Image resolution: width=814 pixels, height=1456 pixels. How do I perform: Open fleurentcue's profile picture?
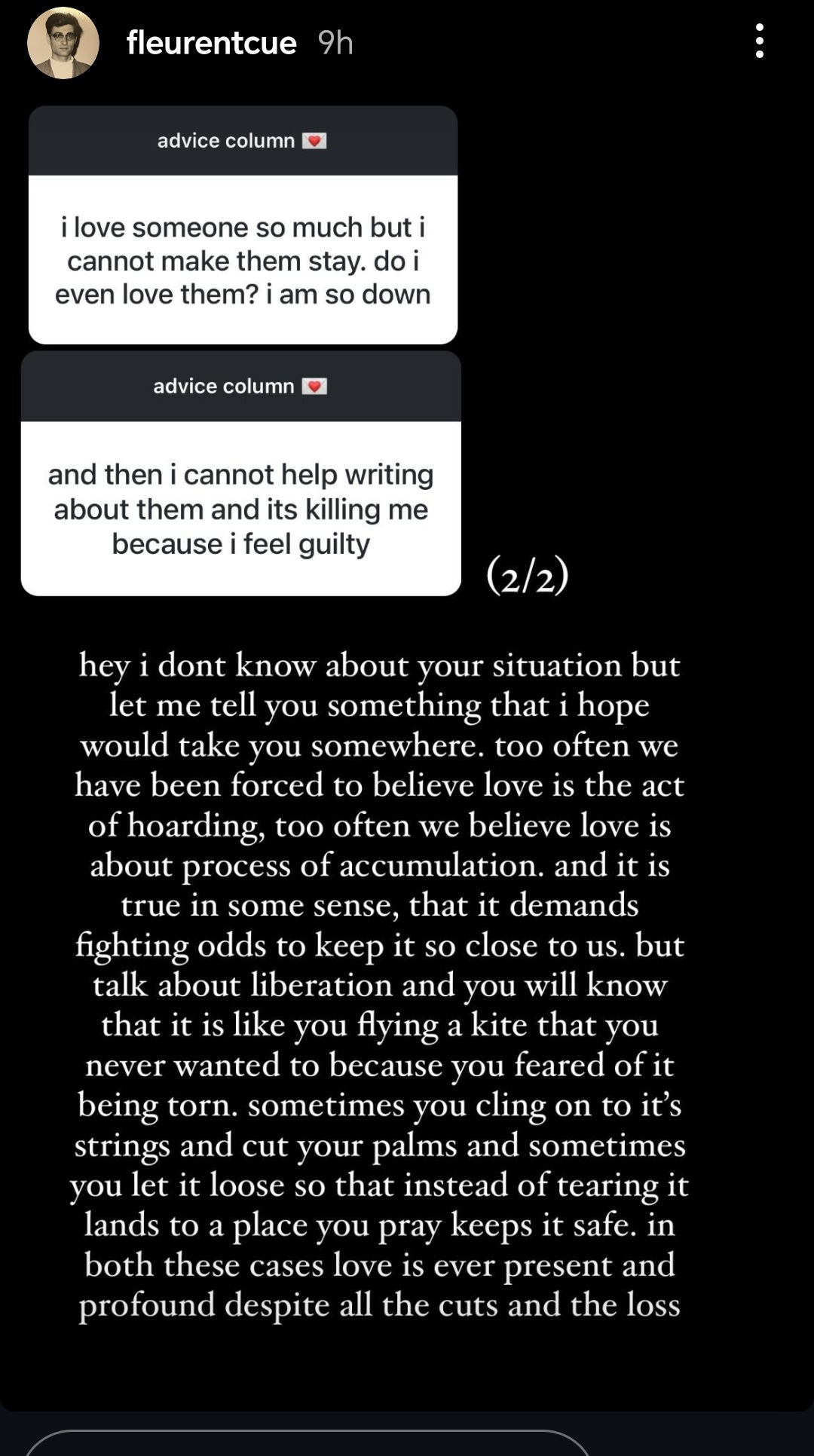click(63, 43)
